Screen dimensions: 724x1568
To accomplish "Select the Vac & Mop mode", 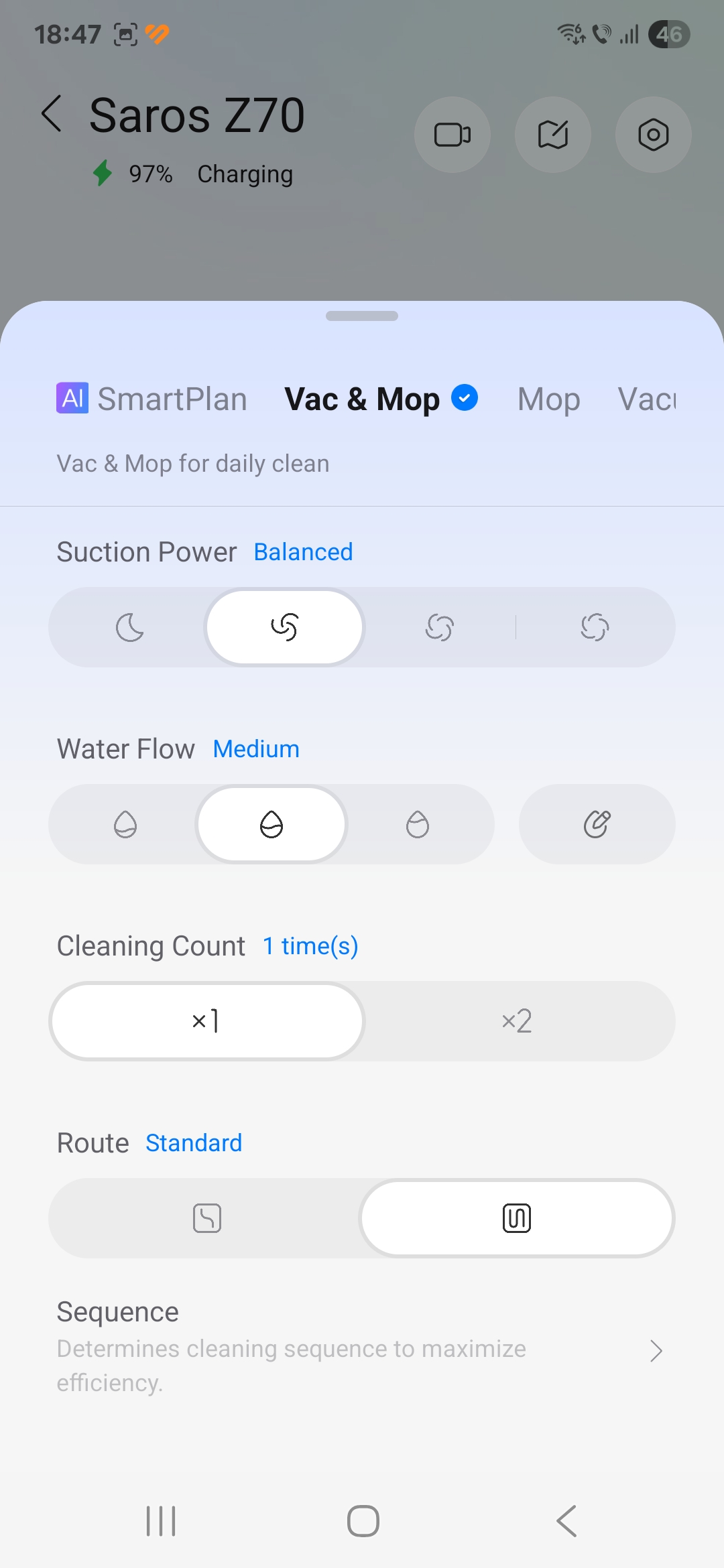I will 381,399.
